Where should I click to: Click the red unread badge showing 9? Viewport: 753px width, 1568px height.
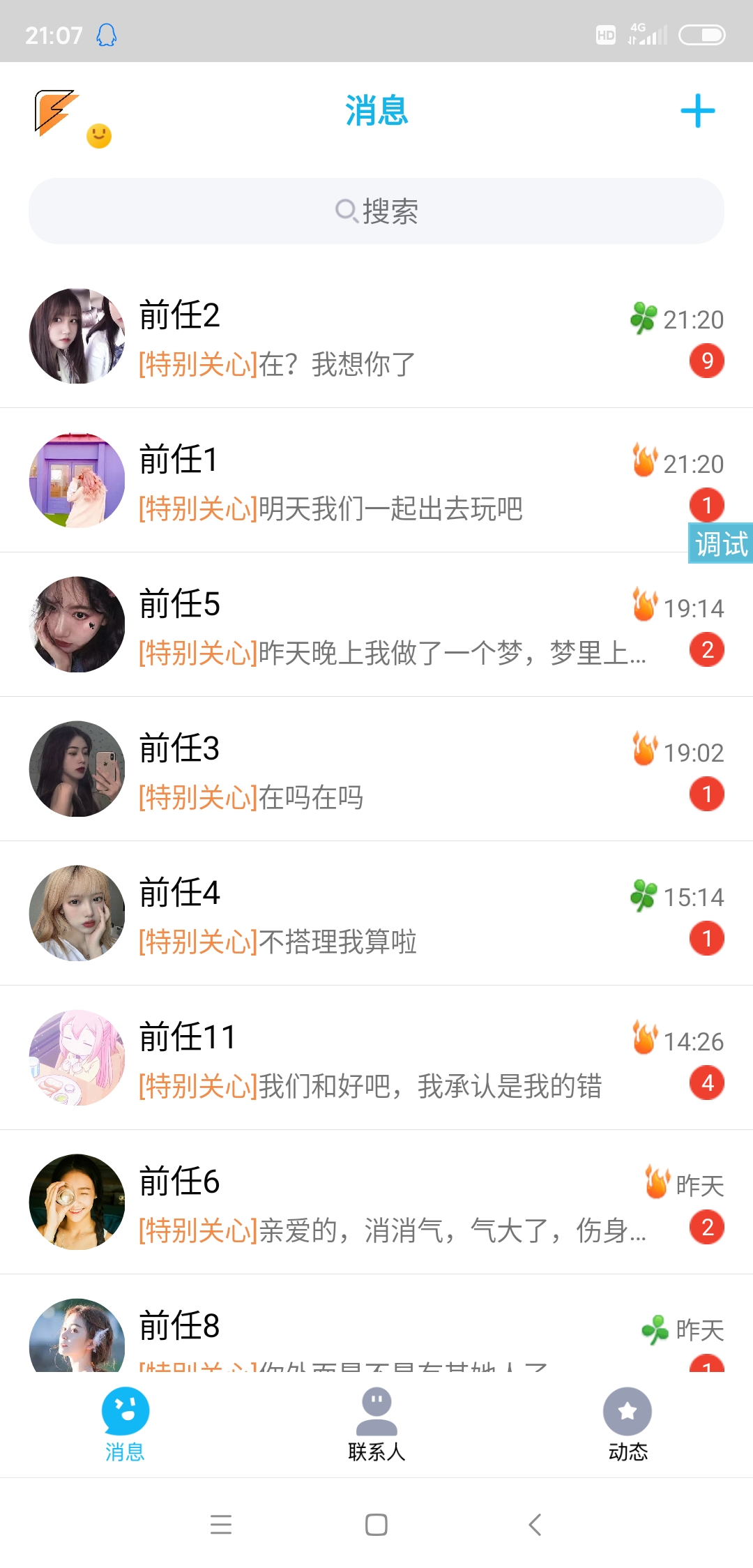point(707,361)
